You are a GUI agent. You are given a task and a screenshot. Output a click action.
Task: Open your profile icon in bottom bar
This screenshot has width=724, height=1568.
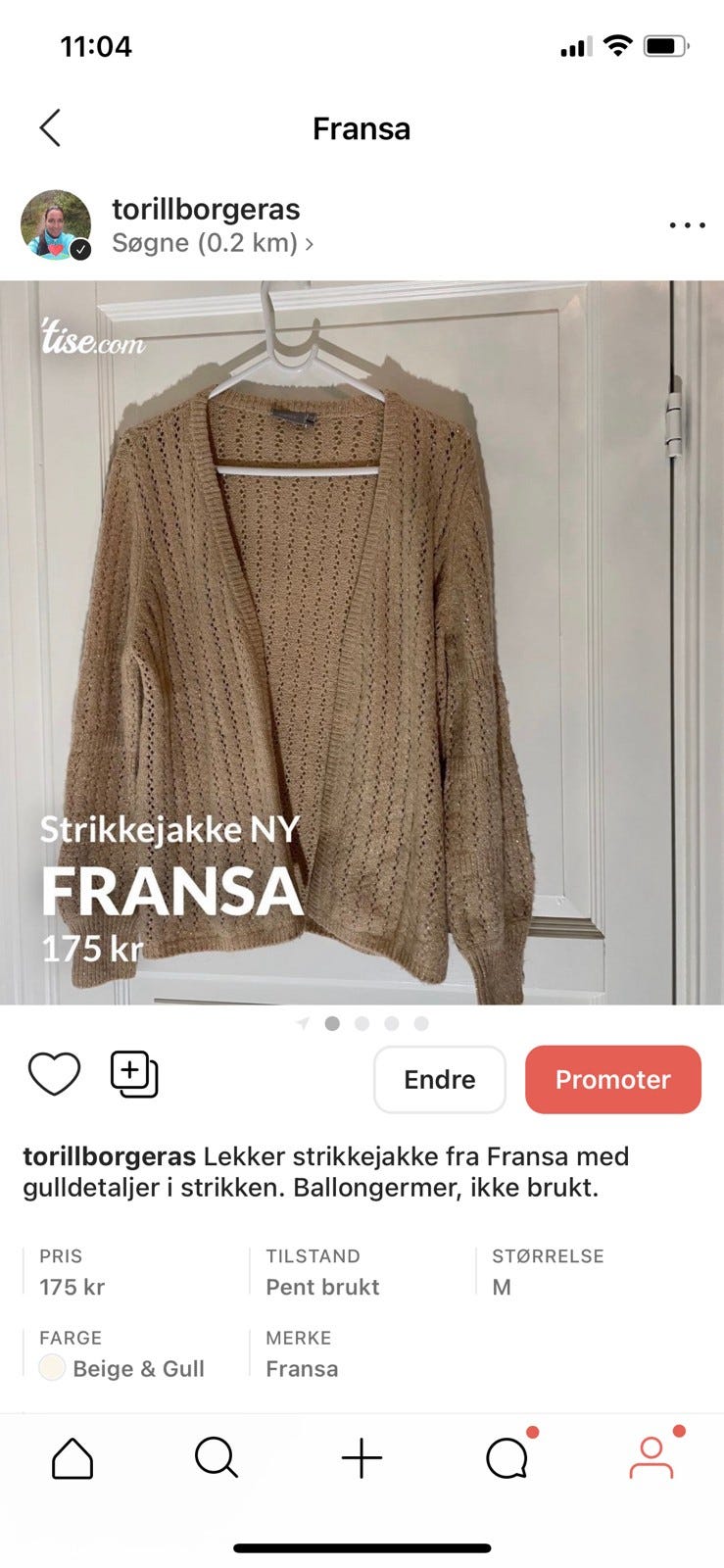[x=652, y=1457]
